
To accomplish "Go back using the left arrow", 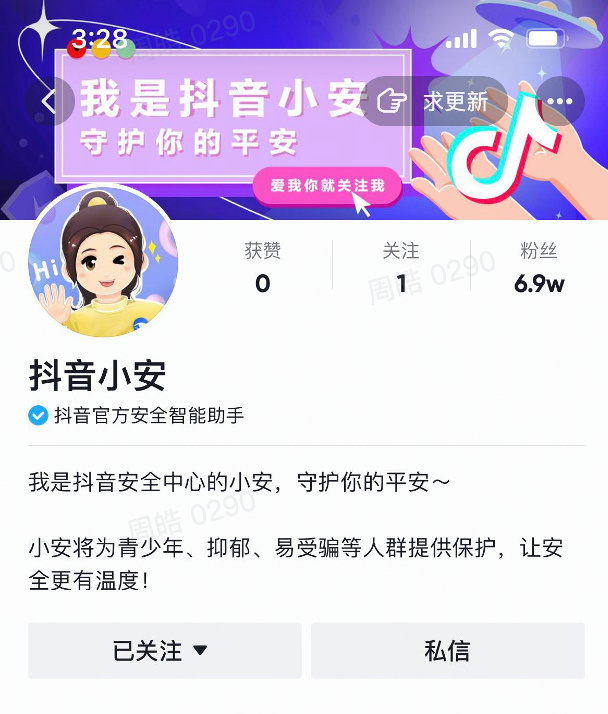I will tap(50, 101).
